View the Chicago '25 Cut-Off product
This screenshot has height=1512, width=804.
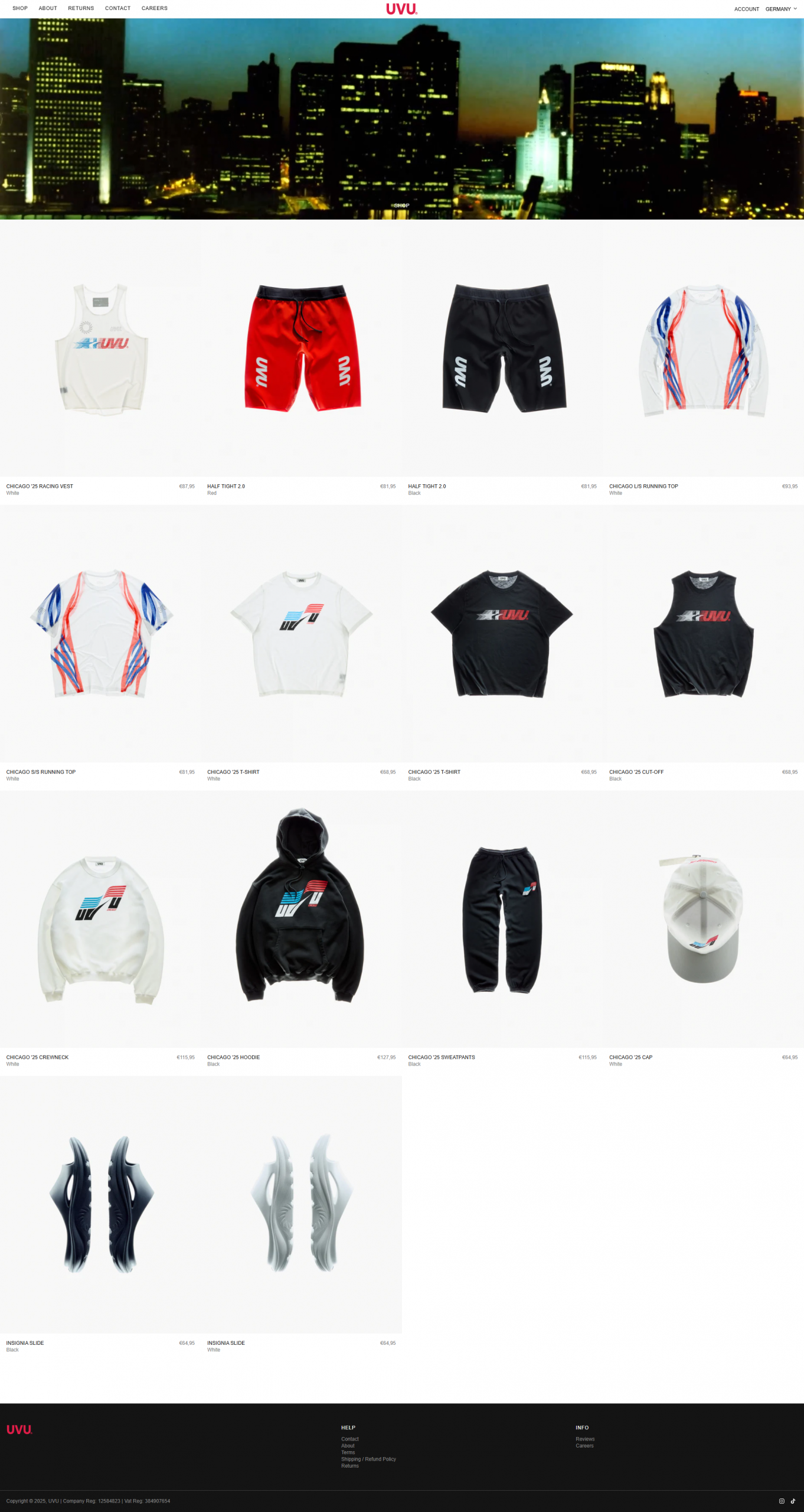(703, 634)
